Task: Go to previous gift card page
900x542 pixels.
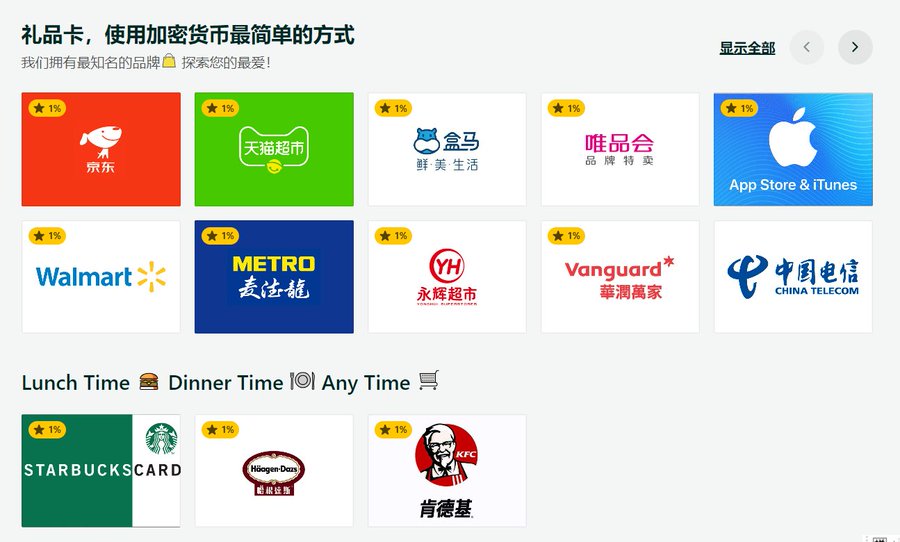Action: tap(807, 47)
